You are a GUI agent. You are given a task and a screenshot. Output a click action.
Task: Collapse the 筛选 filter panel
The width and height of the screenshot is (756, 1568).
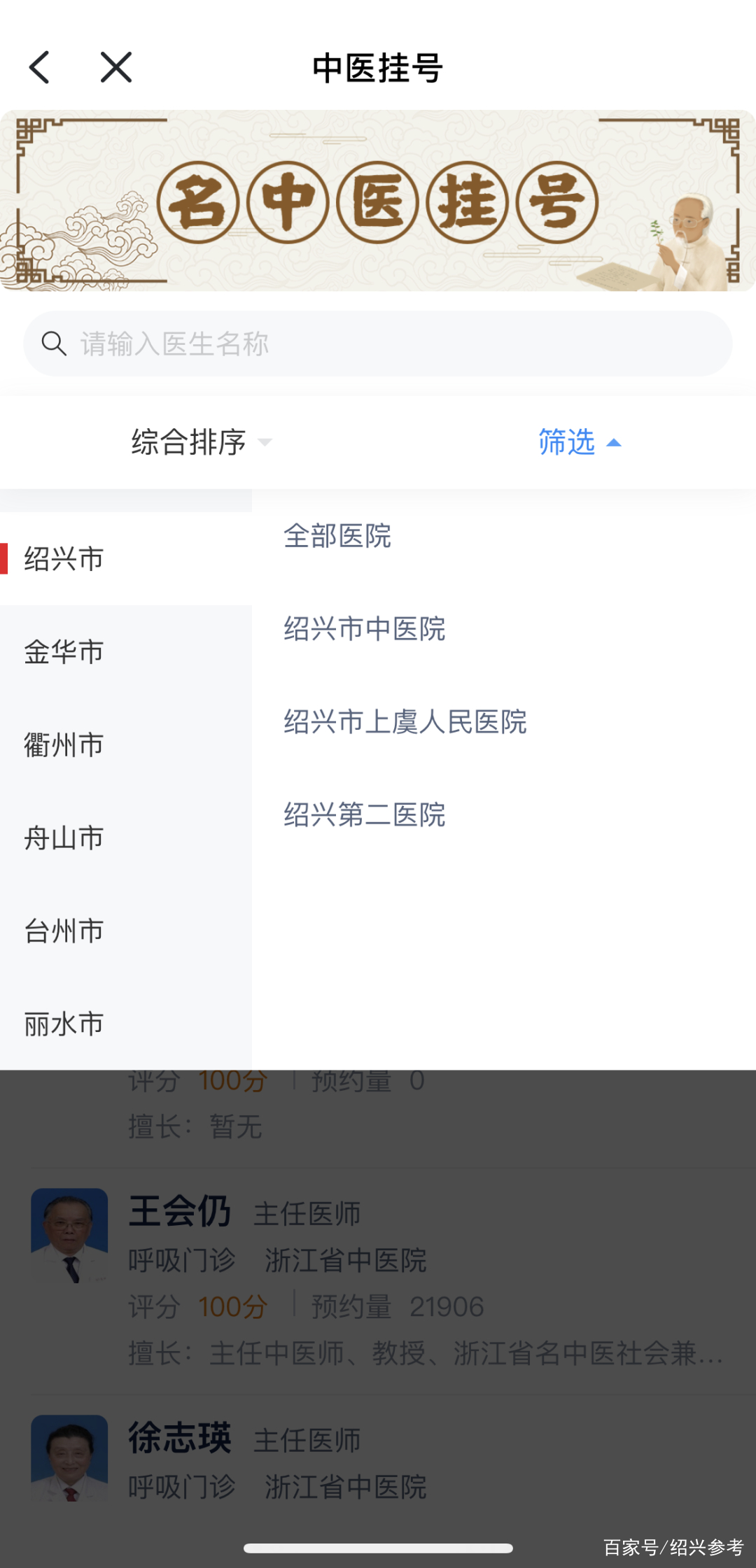[580, 442]
